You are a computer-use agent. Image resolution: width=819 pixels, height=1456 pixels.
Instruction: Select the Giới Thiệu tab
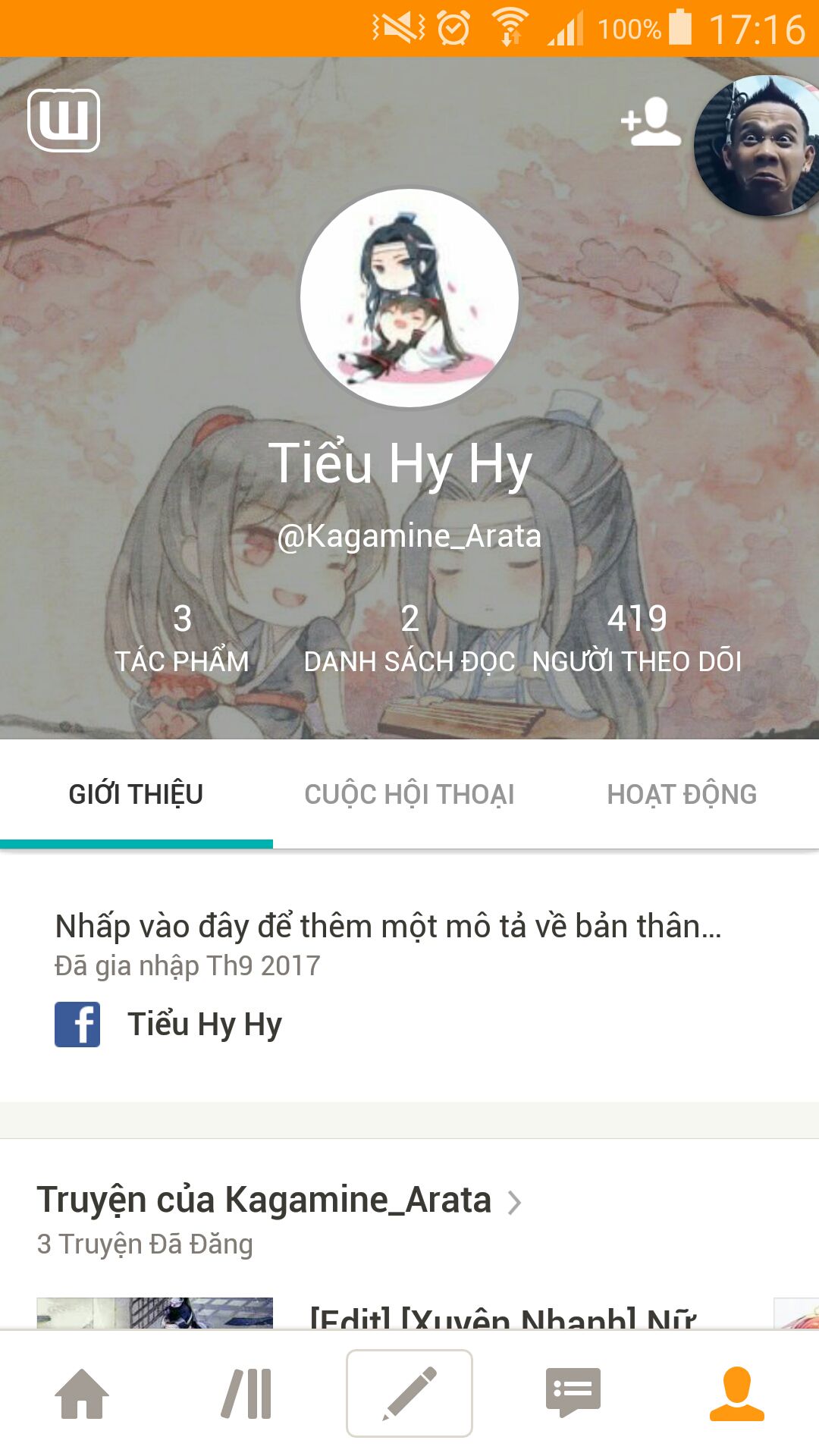(136, 794)
